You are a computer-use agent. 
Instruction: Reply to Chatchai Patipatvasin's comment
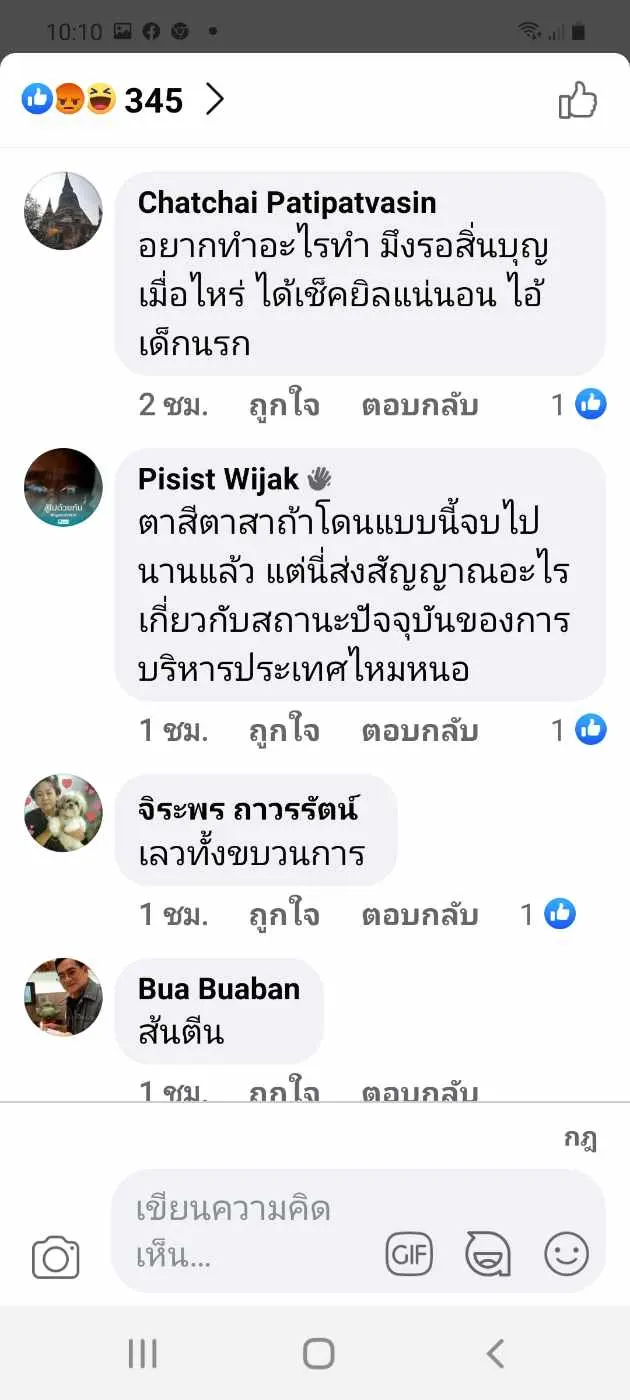point(419,405)
